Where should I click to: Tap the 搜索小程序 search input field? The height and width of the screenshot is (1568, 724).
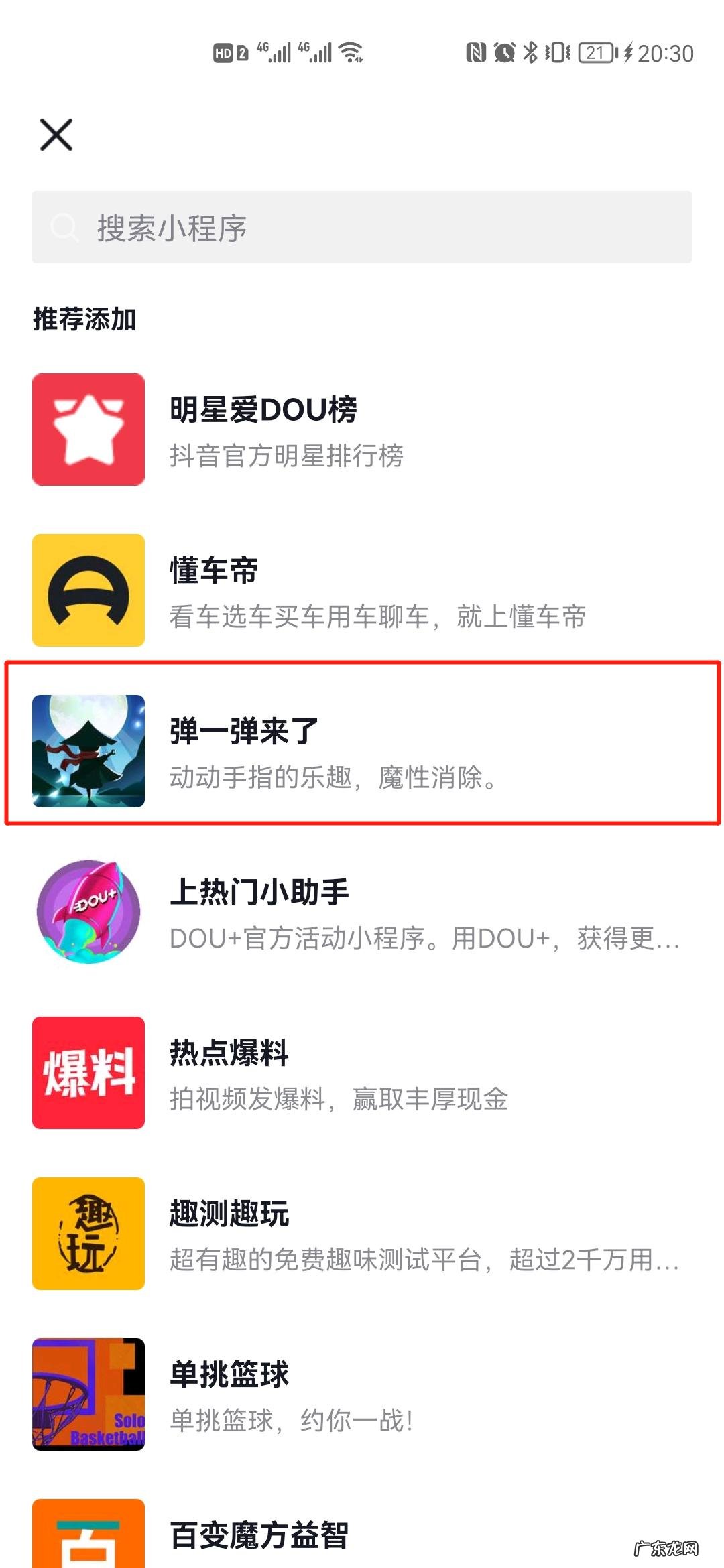pyautogui.click(x=362, y=228)
